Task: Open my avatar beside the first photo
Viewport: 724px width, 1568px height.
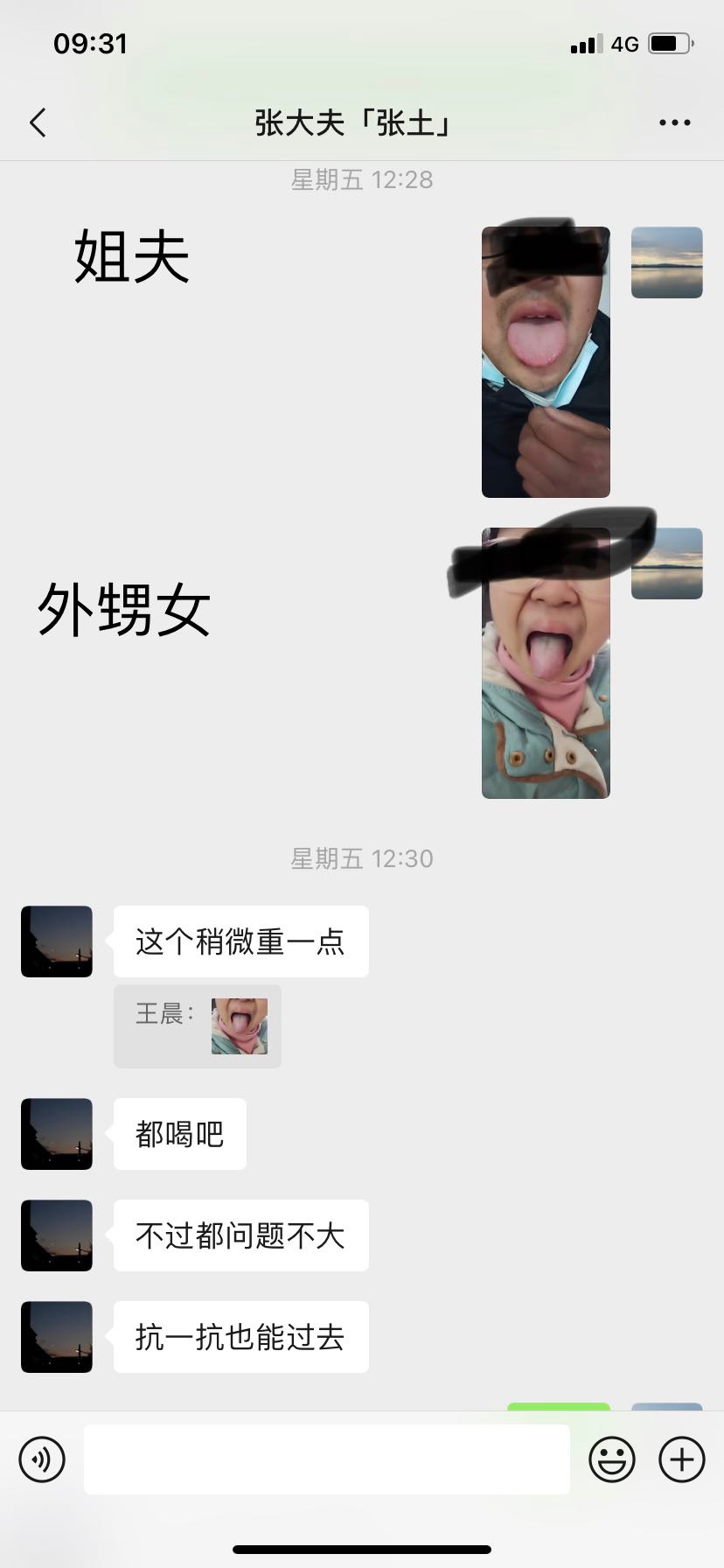Action: coord(666,262)
